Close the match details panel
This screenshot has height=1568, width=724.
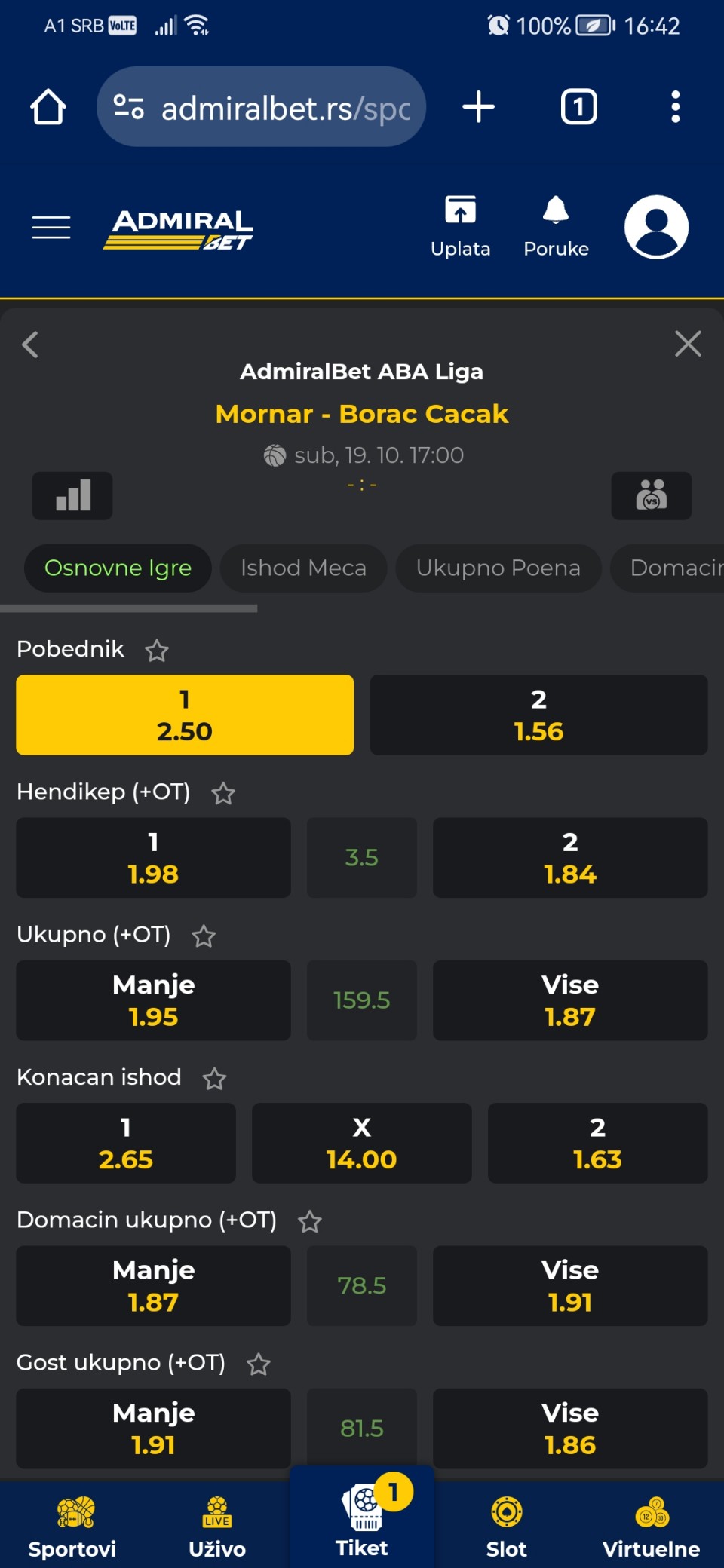coord(688,344)
